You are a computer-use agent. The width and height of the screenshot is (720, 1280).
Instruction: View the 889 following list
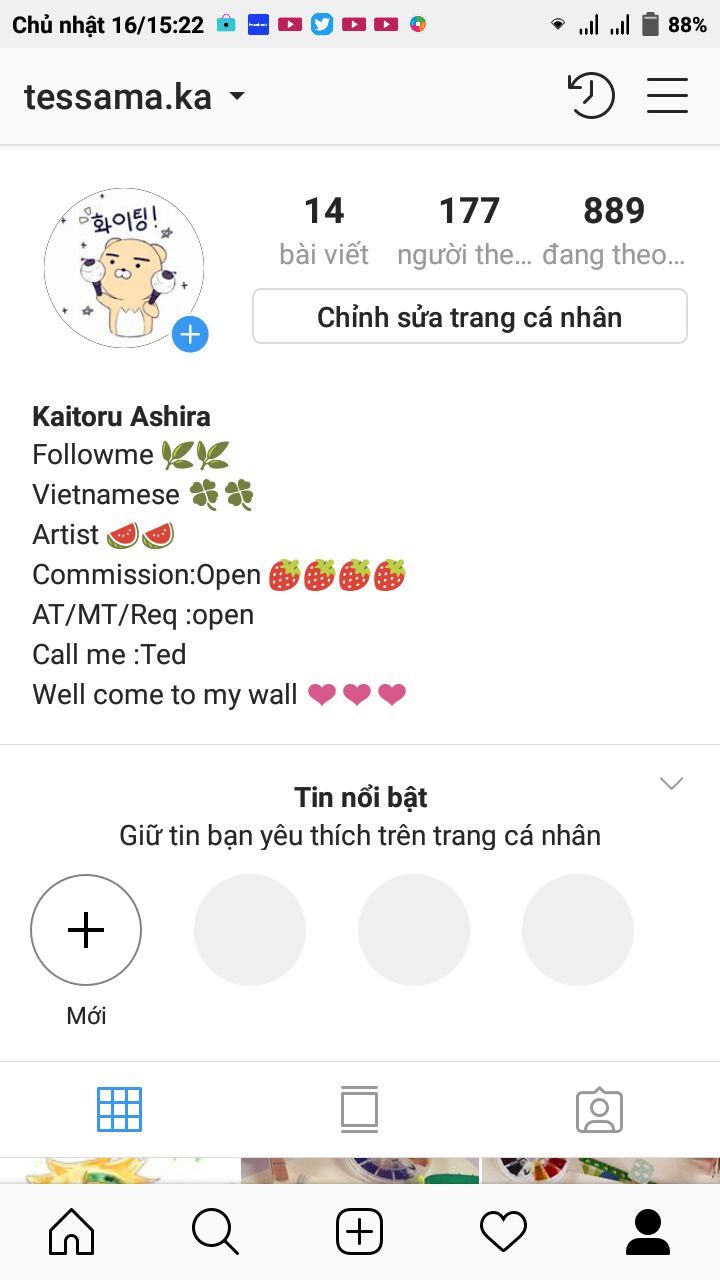614,231
